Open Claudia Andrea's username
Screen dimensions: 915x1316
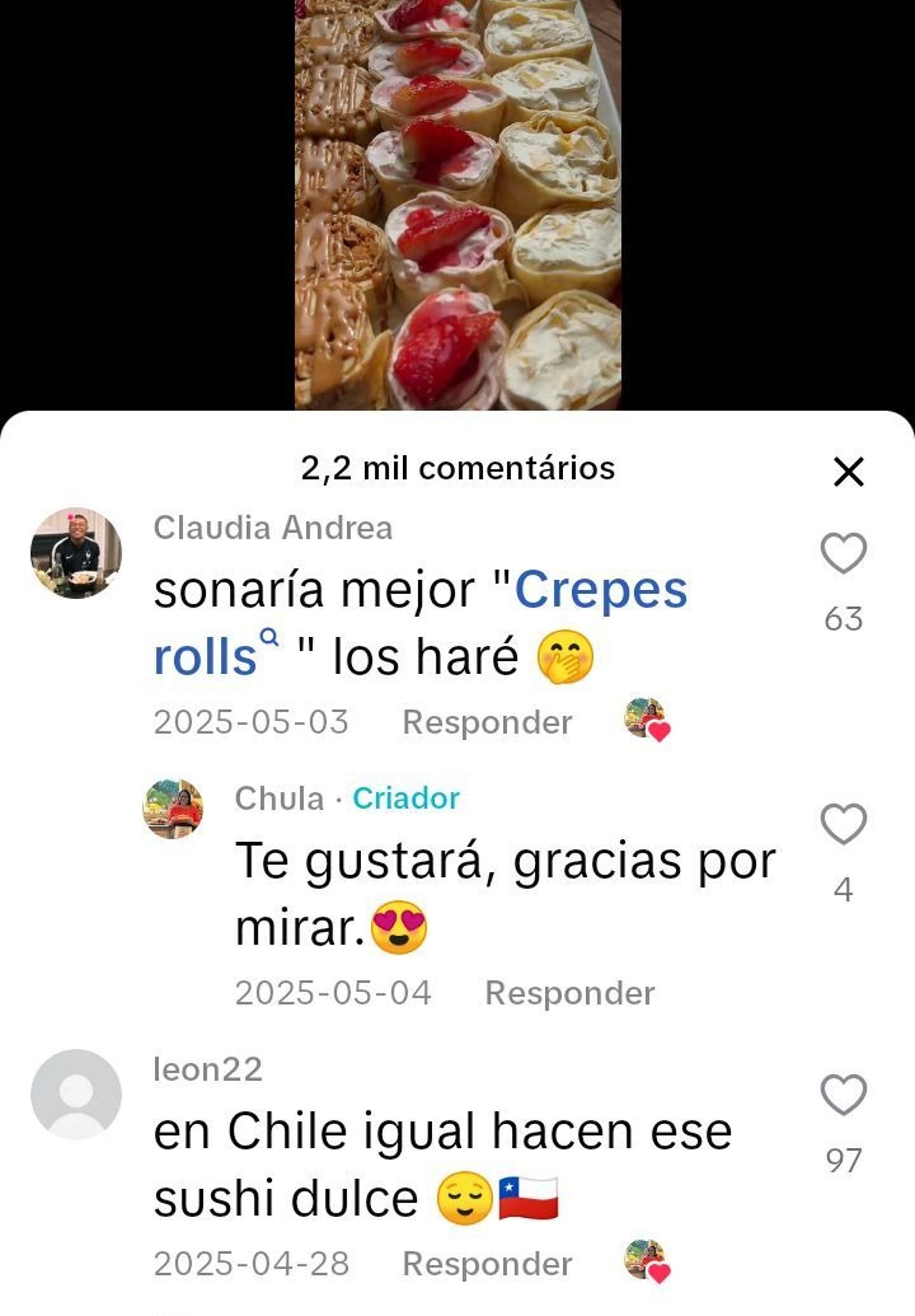273,528
